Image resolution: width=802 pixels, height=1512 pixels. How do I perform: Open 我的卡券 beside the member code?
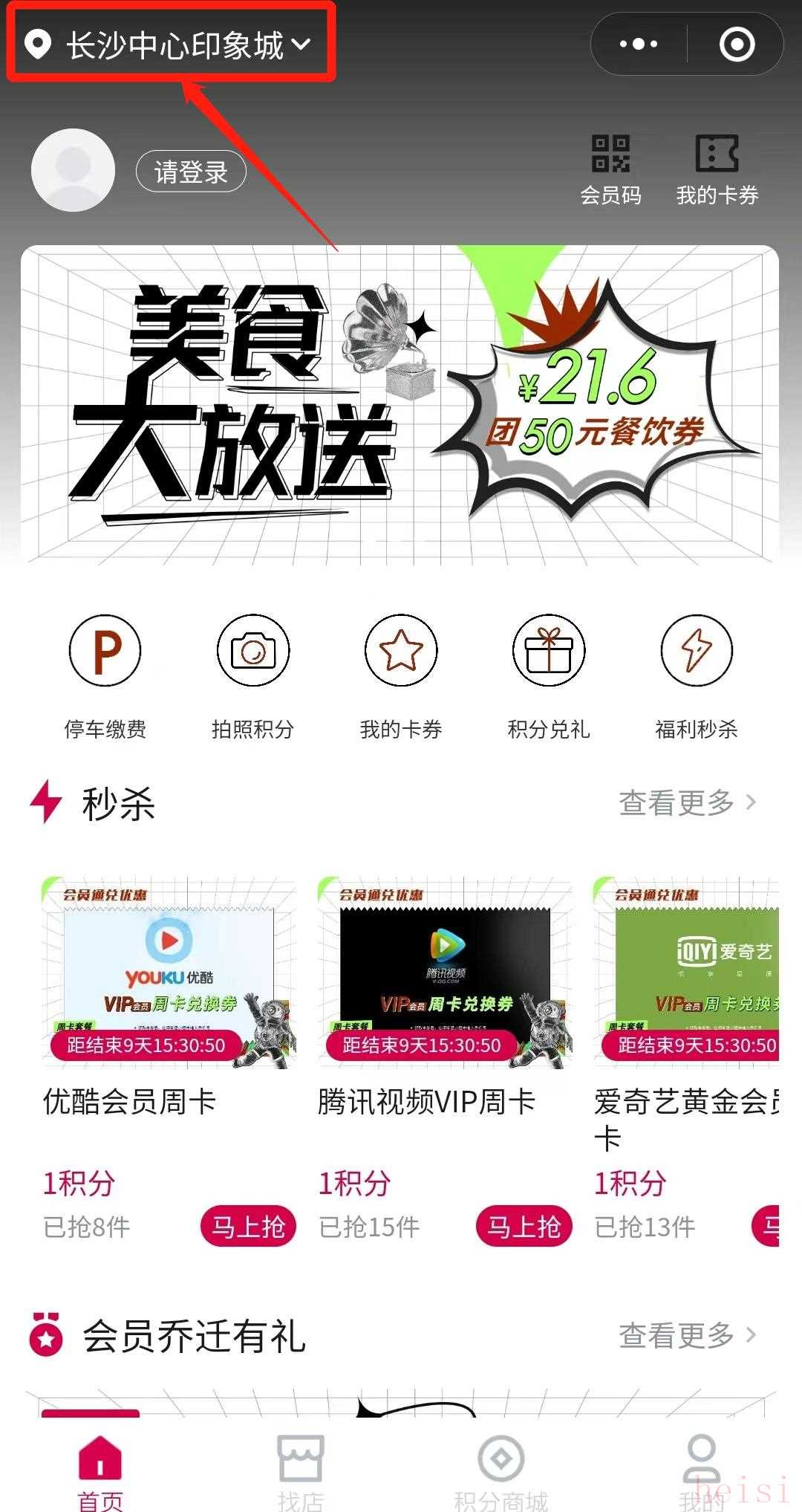point(717,169)
